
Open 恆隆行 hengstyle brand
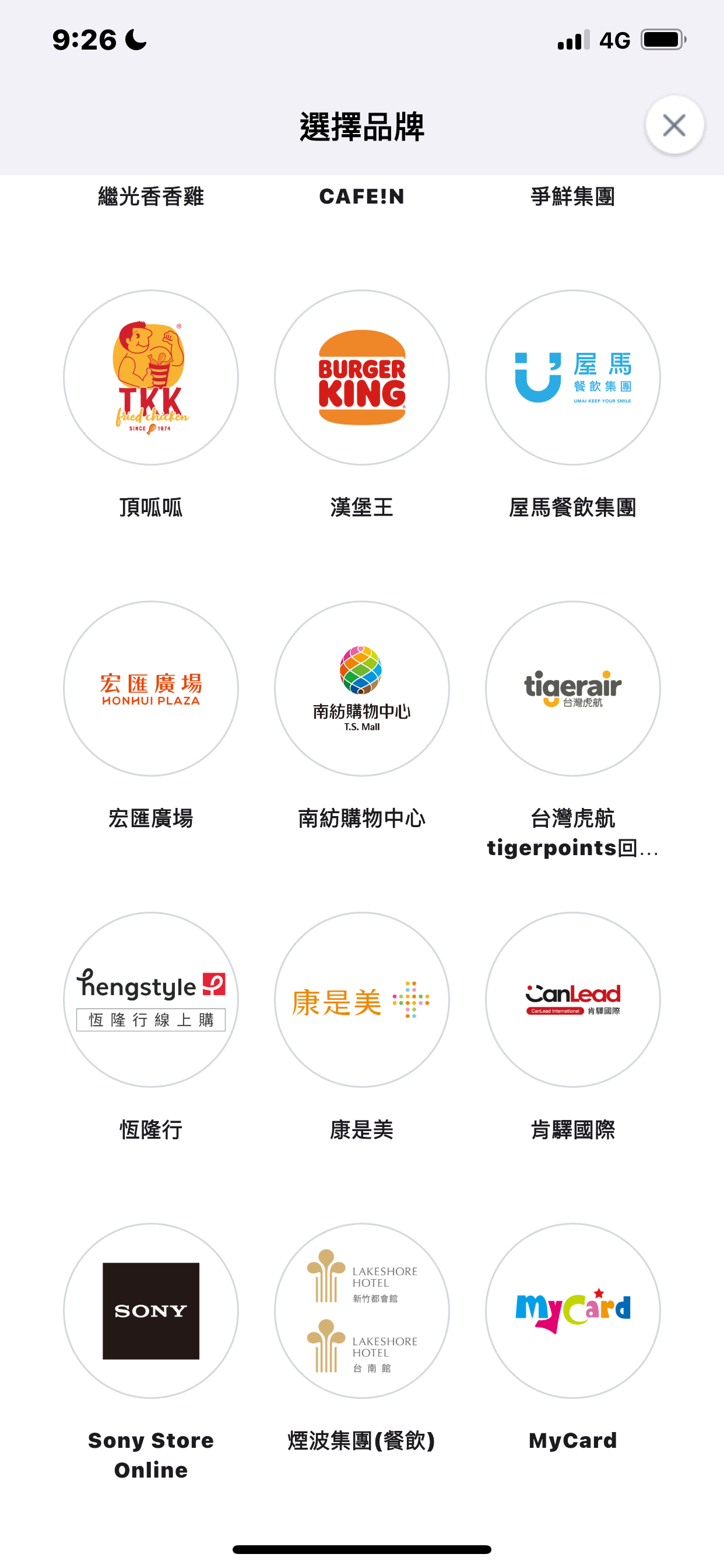click(x=151, y=1000)
